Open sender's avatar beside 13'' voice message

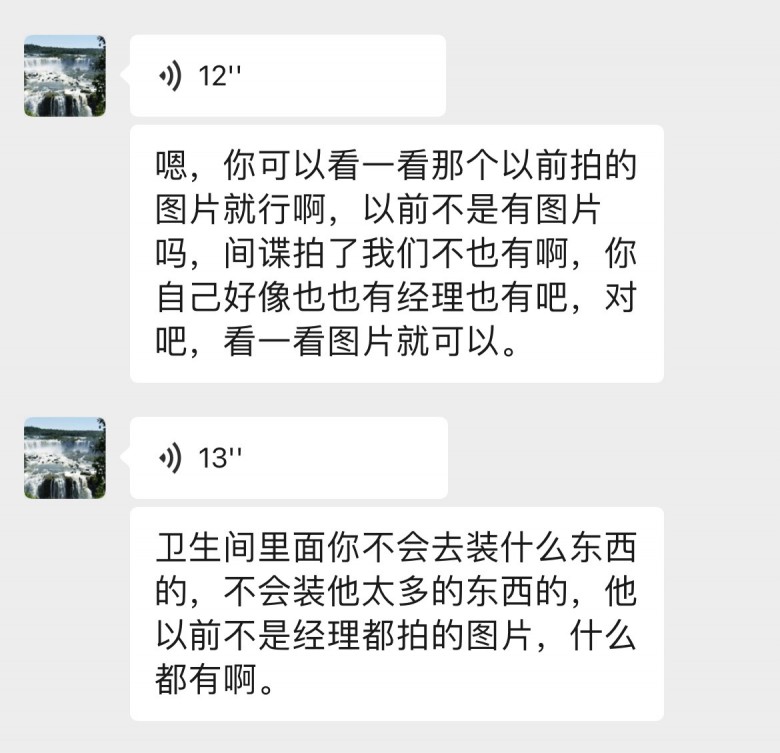(65, 458)
